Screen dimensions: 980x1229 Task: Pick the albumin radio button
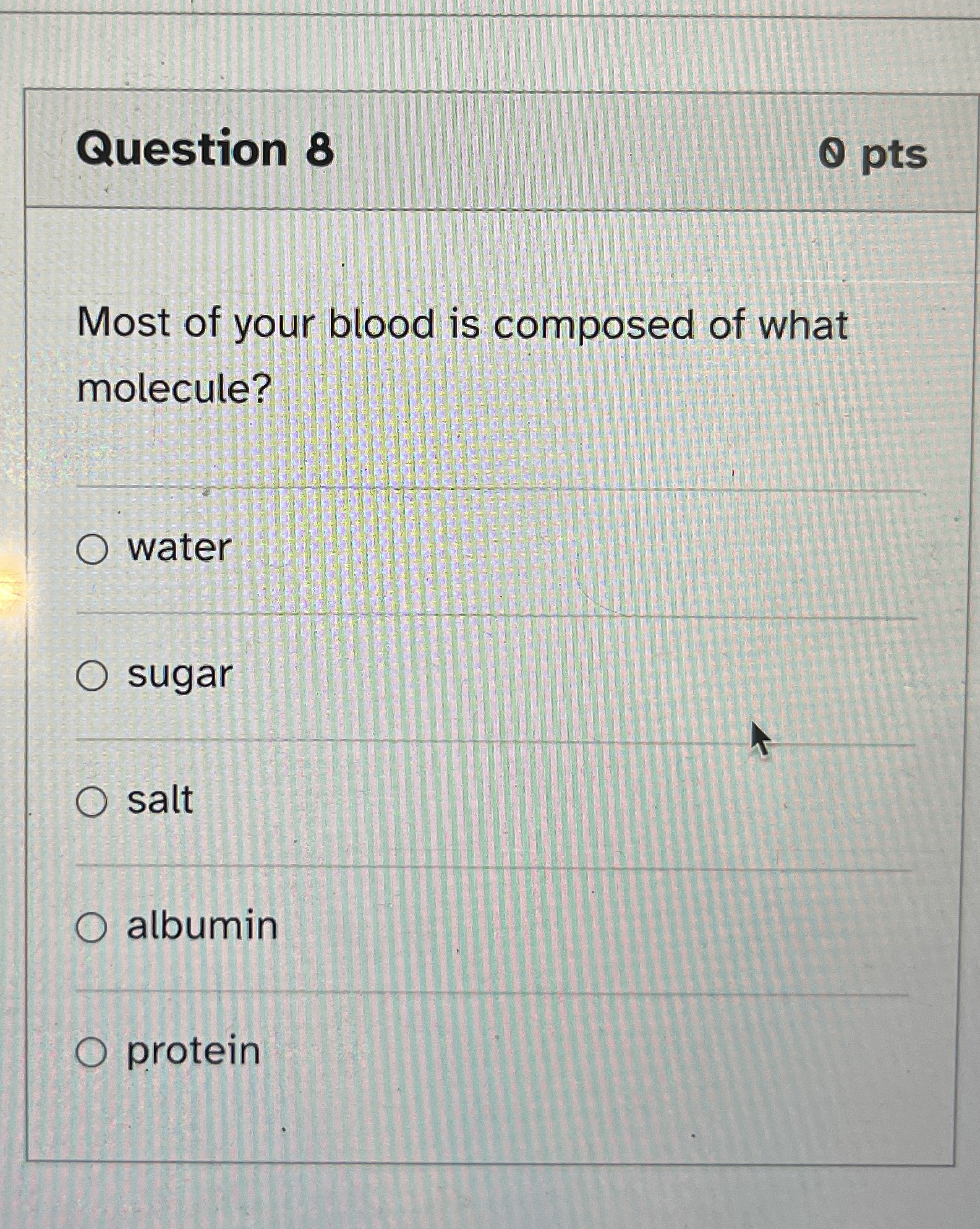pos(91,928)
